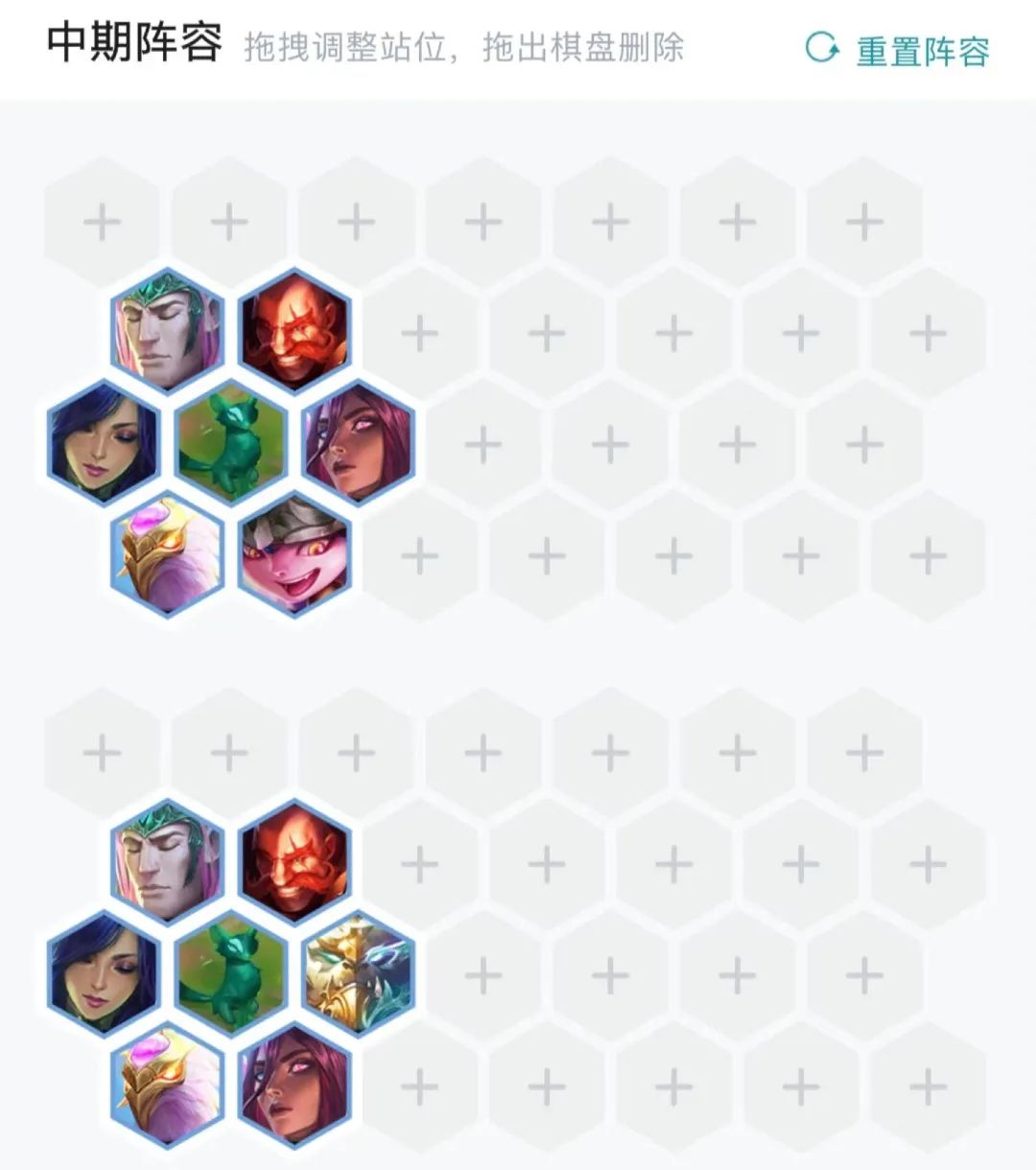Select the gold-and-white armored champion hex
Screen dimensions: 1036x1170
coord(358,975)
